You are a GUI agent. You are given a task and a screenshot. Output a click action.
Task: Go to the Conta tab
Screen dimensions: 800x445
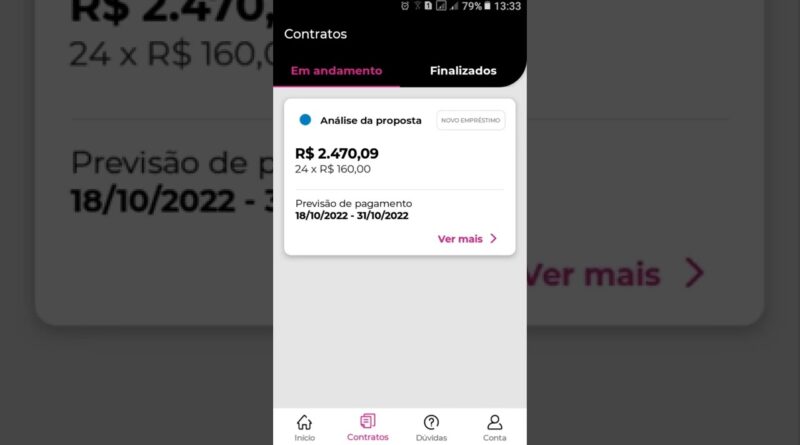point(494,428)
